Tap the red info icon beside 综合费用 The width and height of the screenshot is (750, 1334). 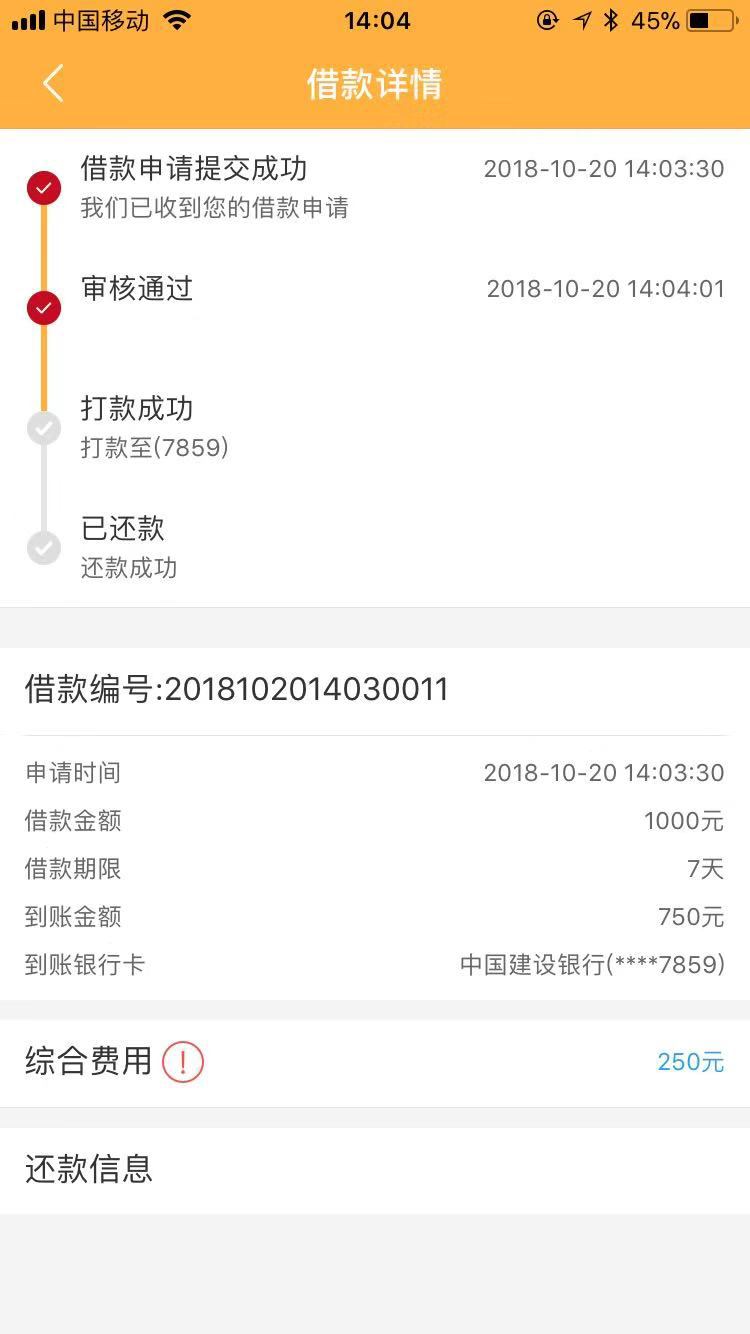[183, 1062]
